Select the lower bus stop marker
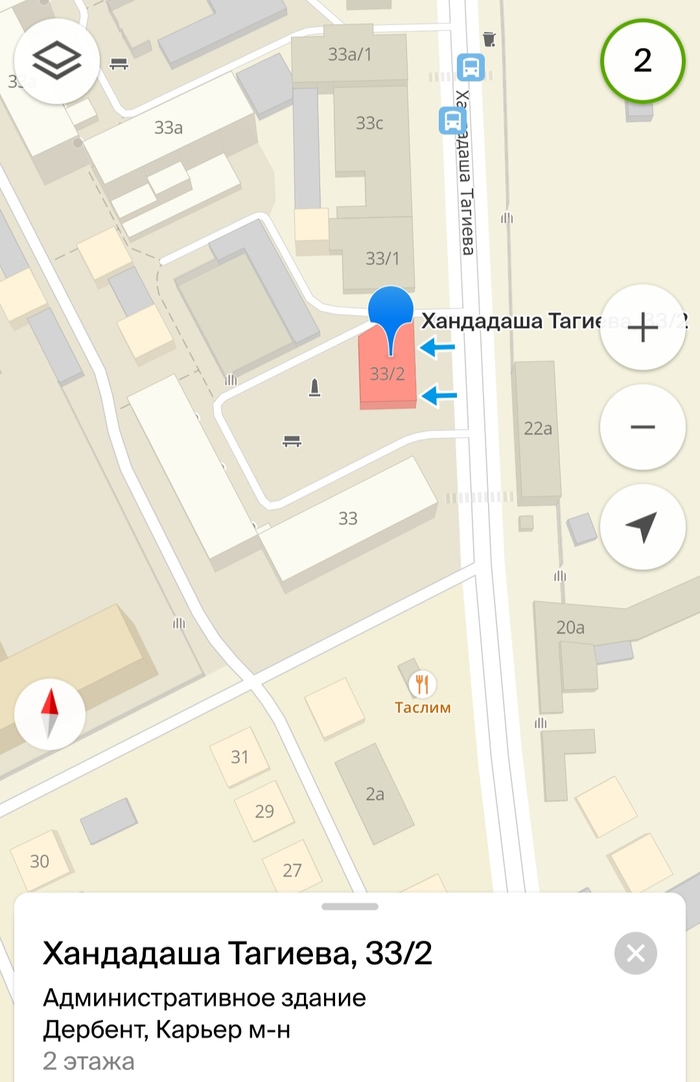The image size is (700, 1082). pos(452,121)
